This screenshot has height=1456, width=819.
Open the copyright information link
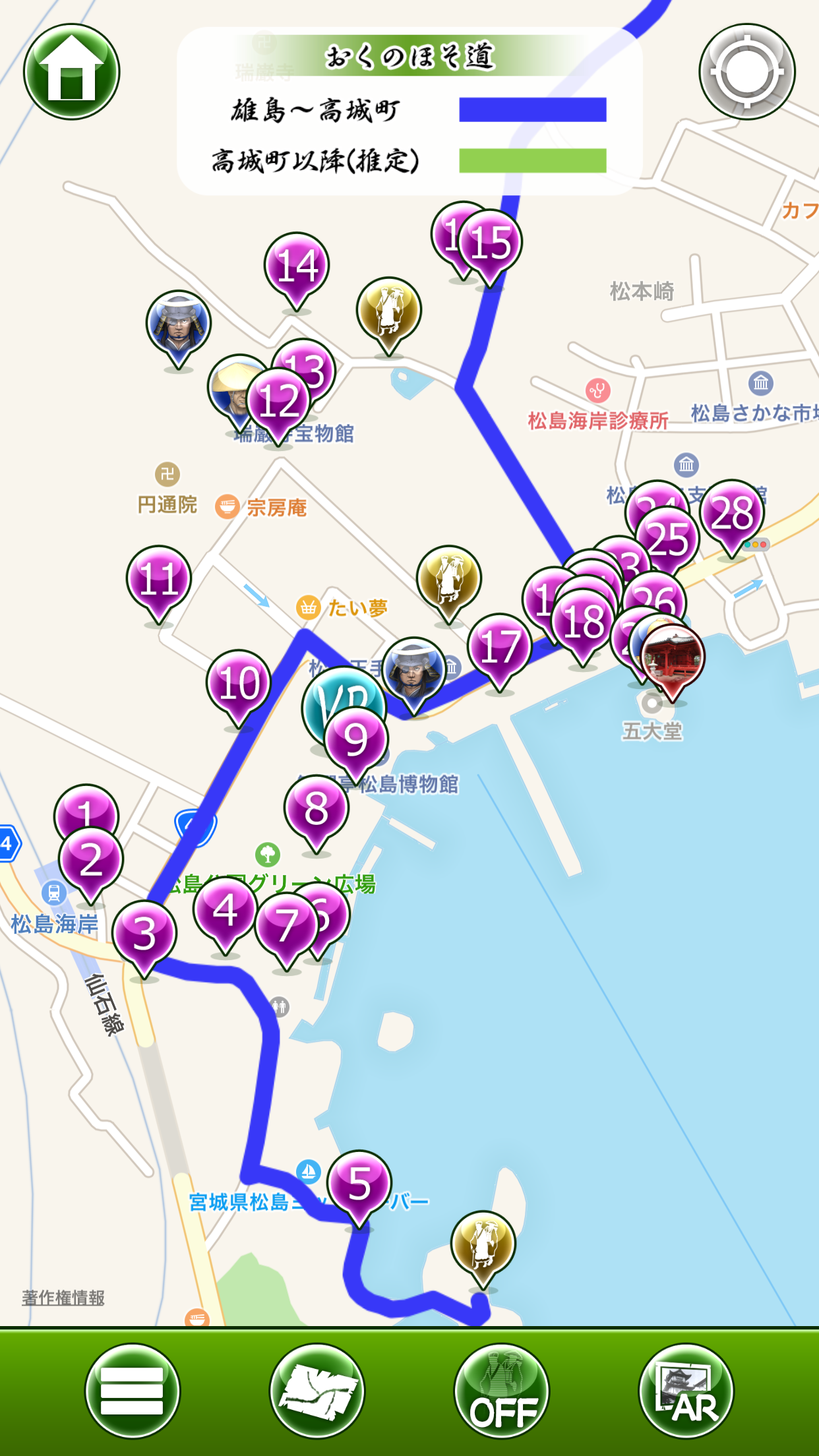click(x=63, y=1298)
